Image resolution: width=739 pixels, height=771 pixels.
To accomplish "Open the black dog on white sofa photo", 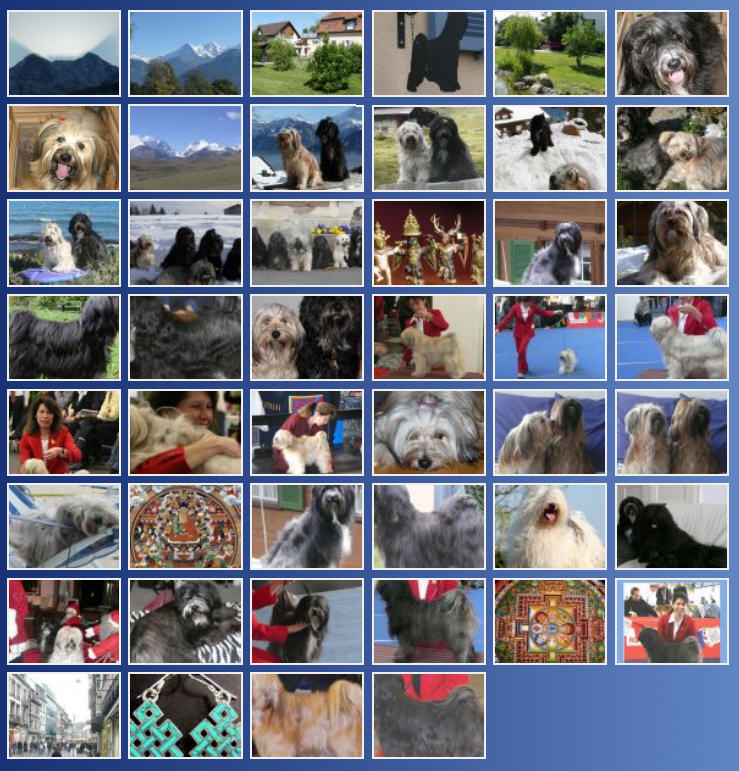I will (672, 526).
